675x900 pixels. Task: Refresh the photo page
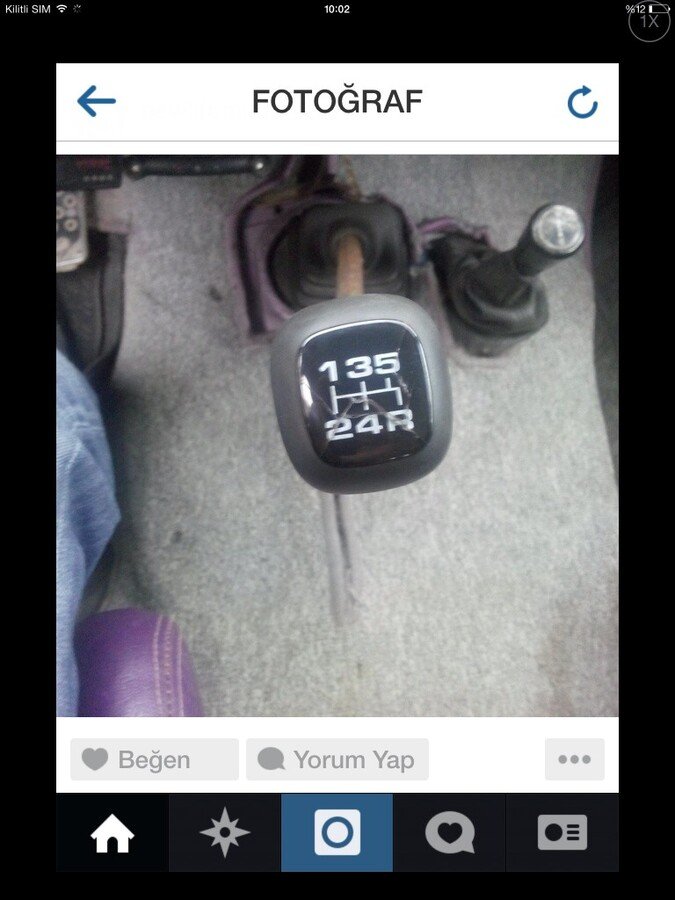click(582, 102)
